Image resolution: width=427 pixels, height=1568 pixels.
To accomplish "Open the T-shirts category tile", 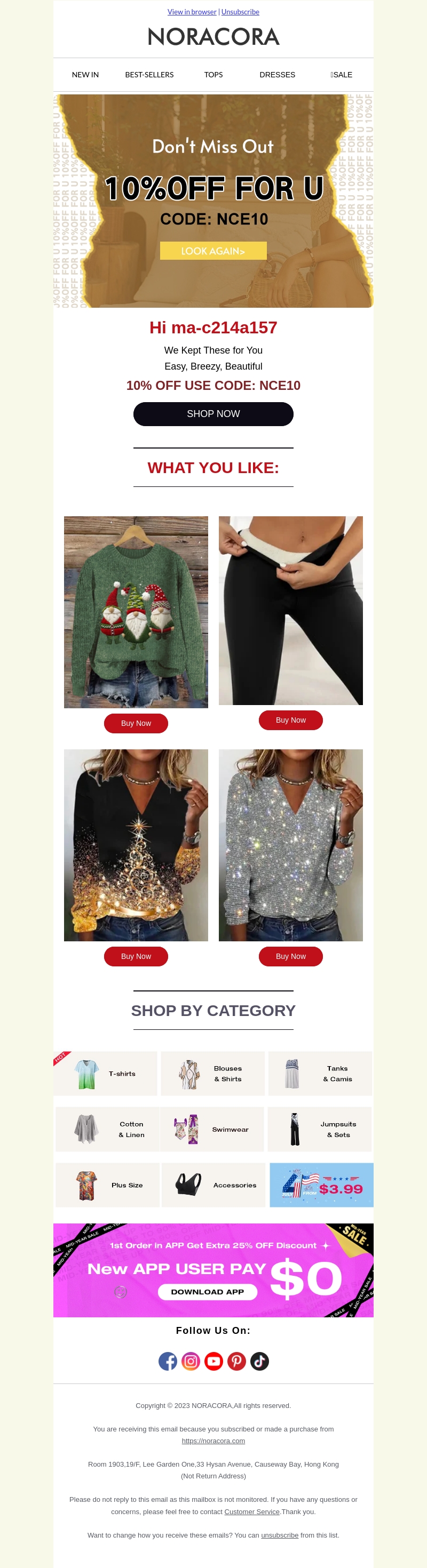I will 105,1074.
